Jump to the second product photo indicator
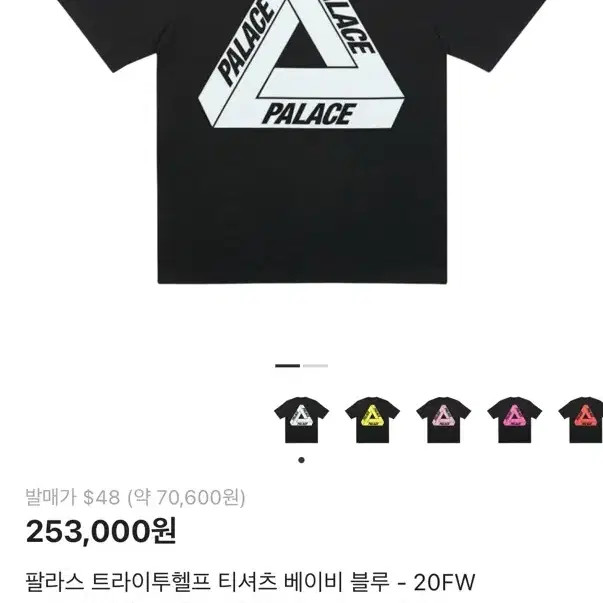603x603 pixels. 315,366
